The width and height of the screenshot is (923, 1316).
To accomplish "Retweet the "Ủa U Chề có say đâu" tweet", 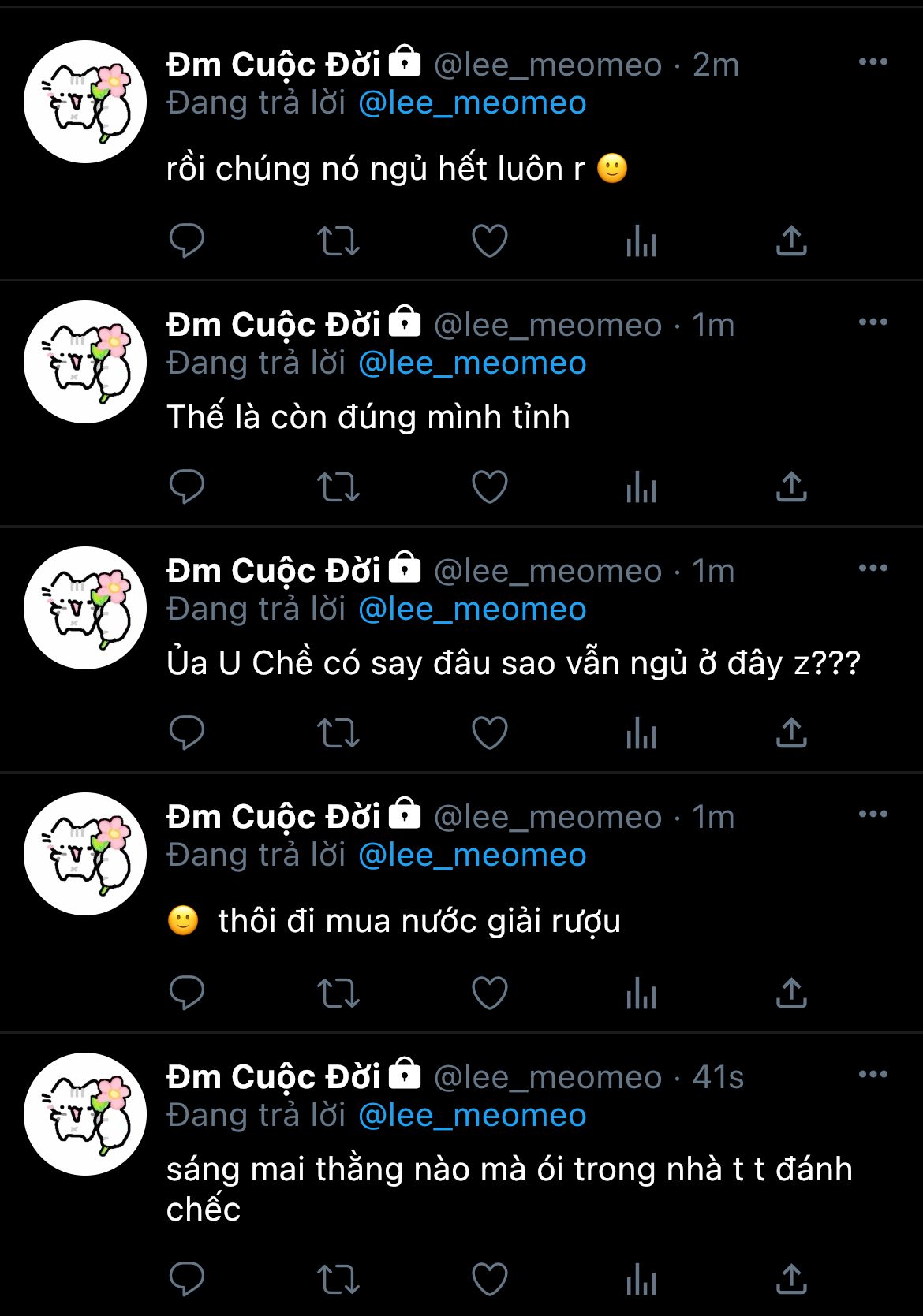I will coord(338,733).
